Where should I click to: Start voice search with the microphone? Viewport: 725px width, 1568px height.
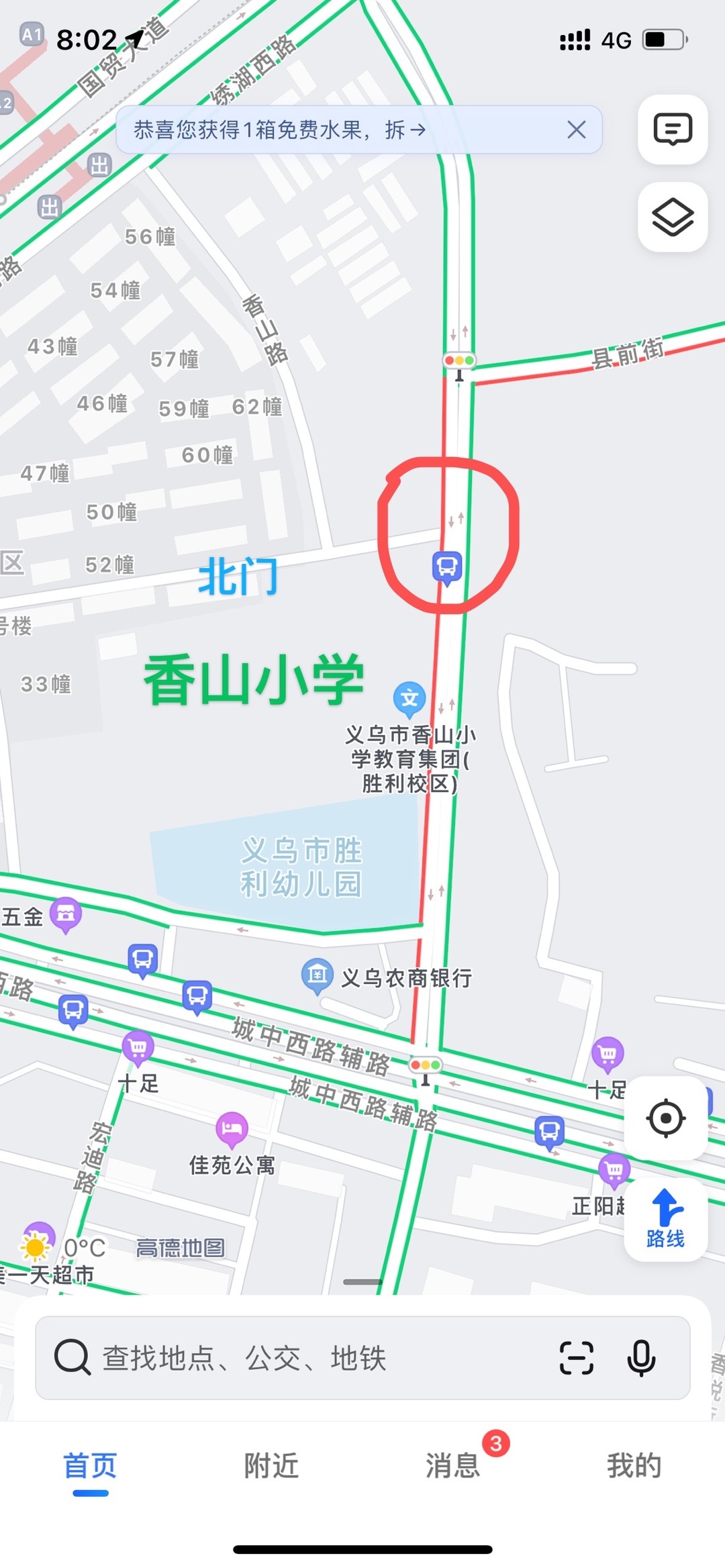[641, 1358]
